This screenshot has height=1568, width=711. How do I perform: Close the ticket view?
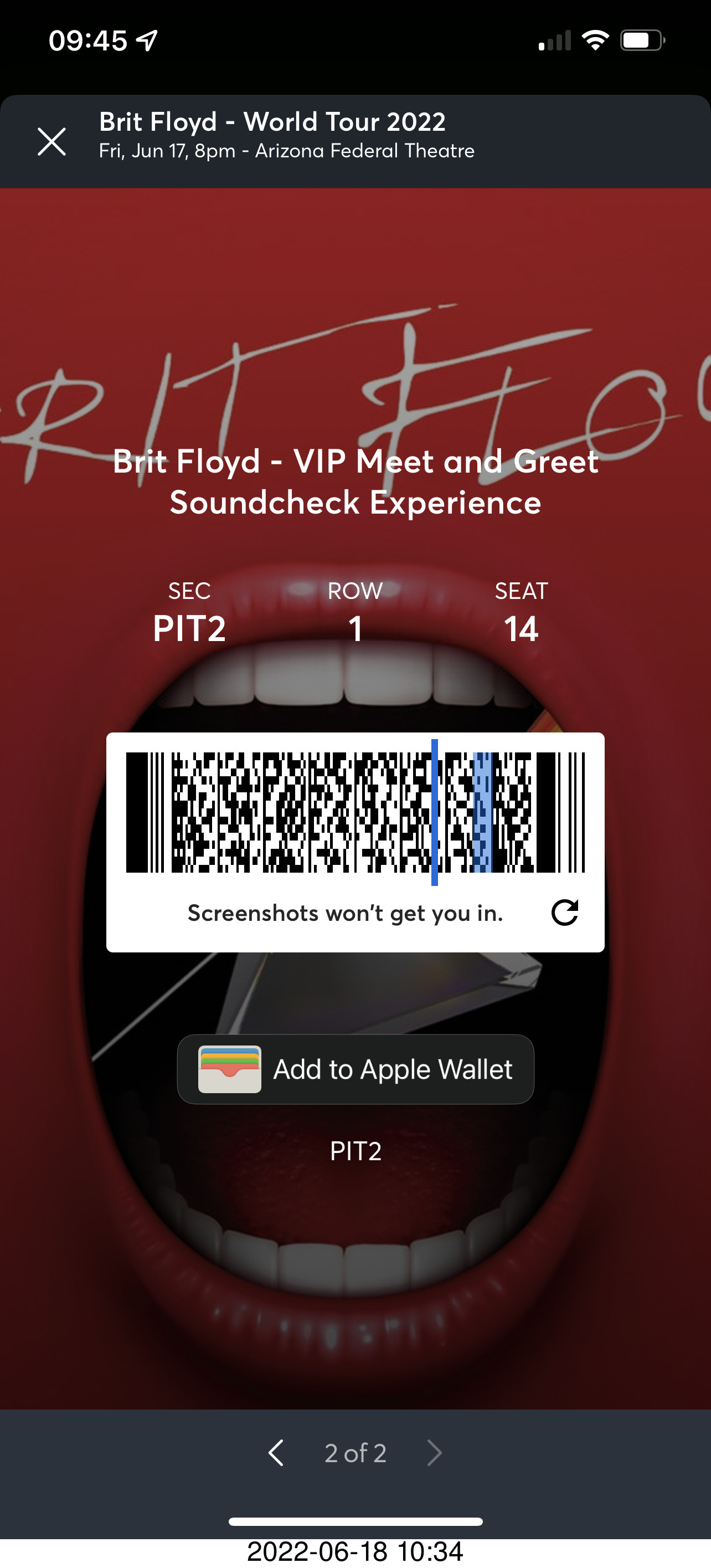pos(51,142)
